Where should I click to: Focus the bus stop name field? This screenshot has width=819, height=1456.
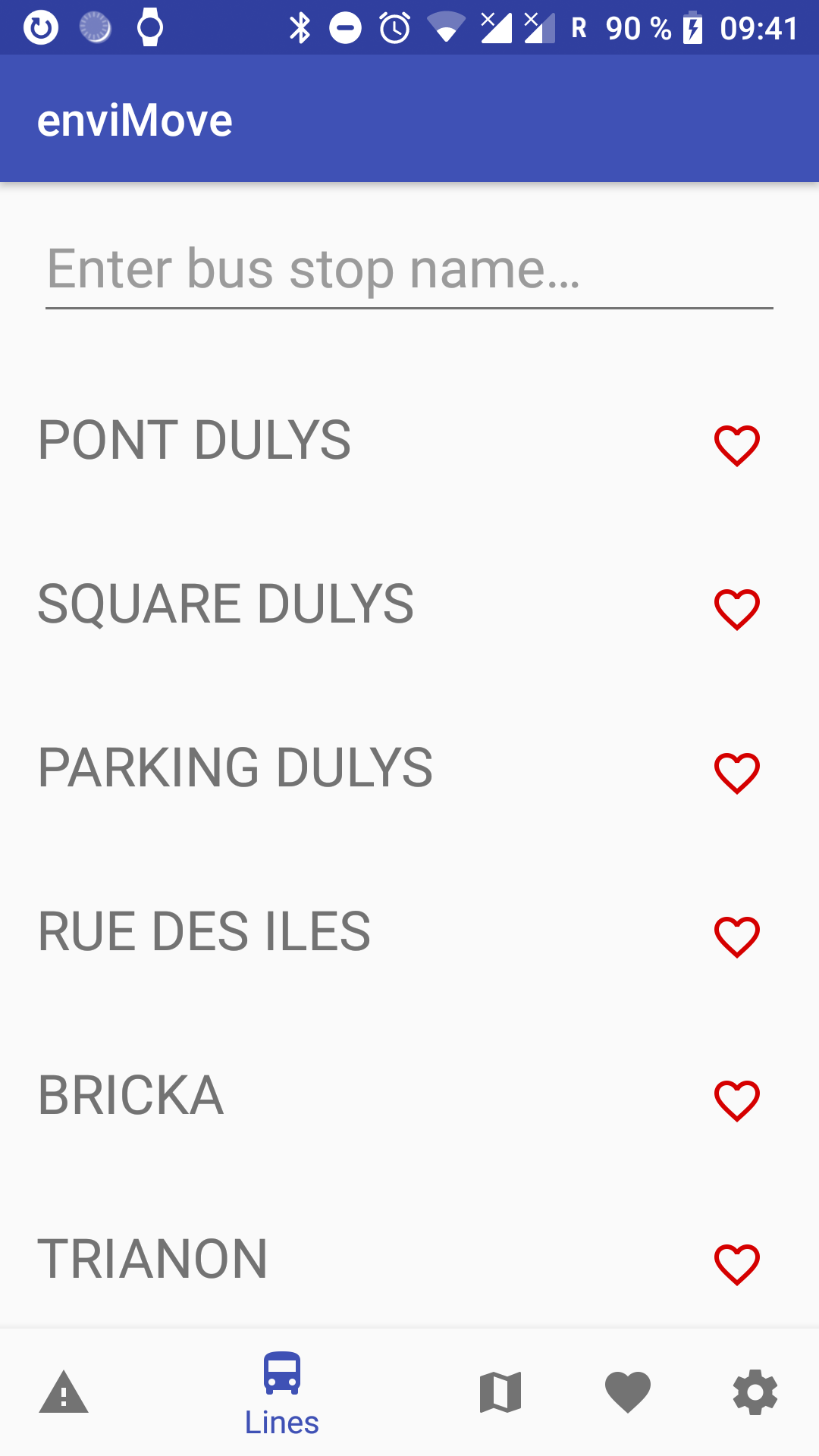coord(409,270)
